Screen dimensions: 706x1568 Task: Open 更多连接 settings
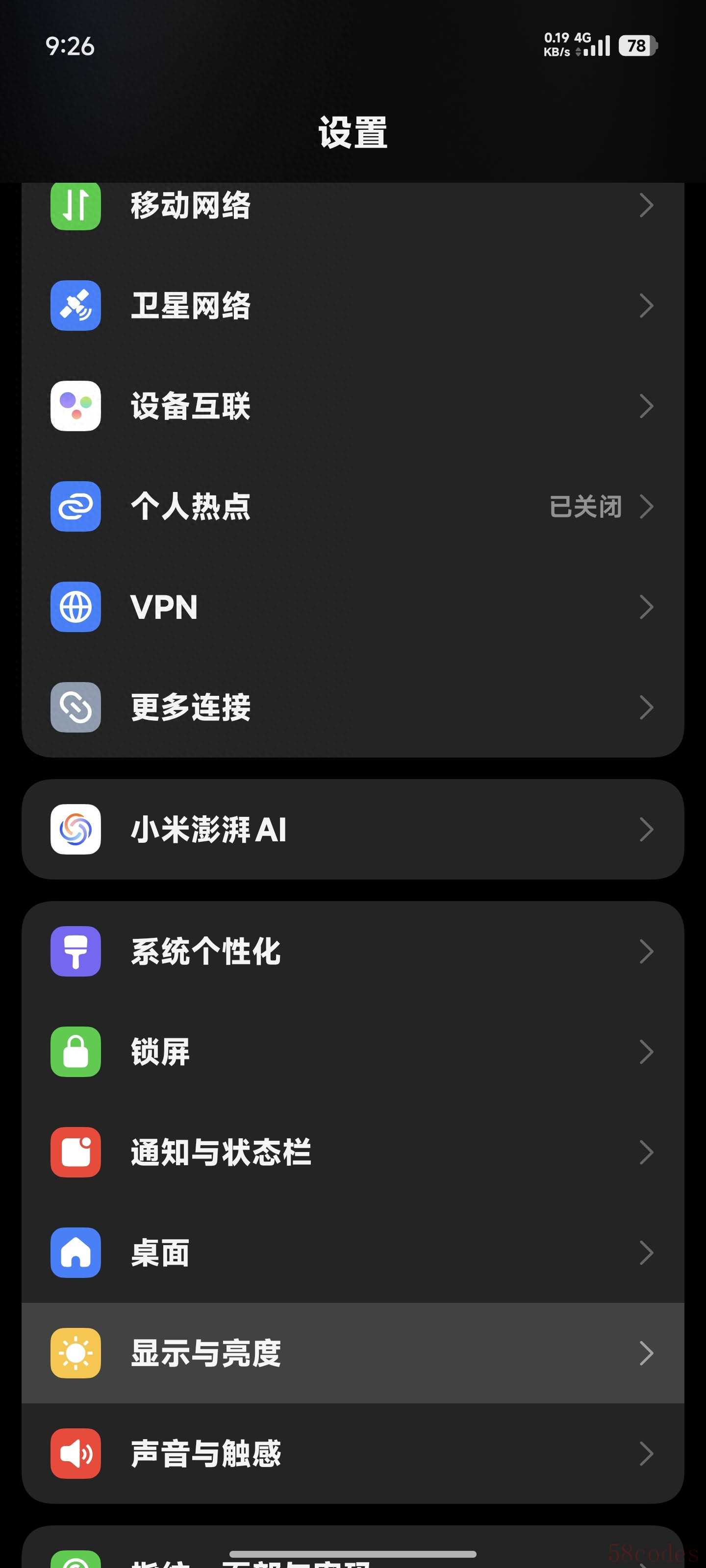352,707
